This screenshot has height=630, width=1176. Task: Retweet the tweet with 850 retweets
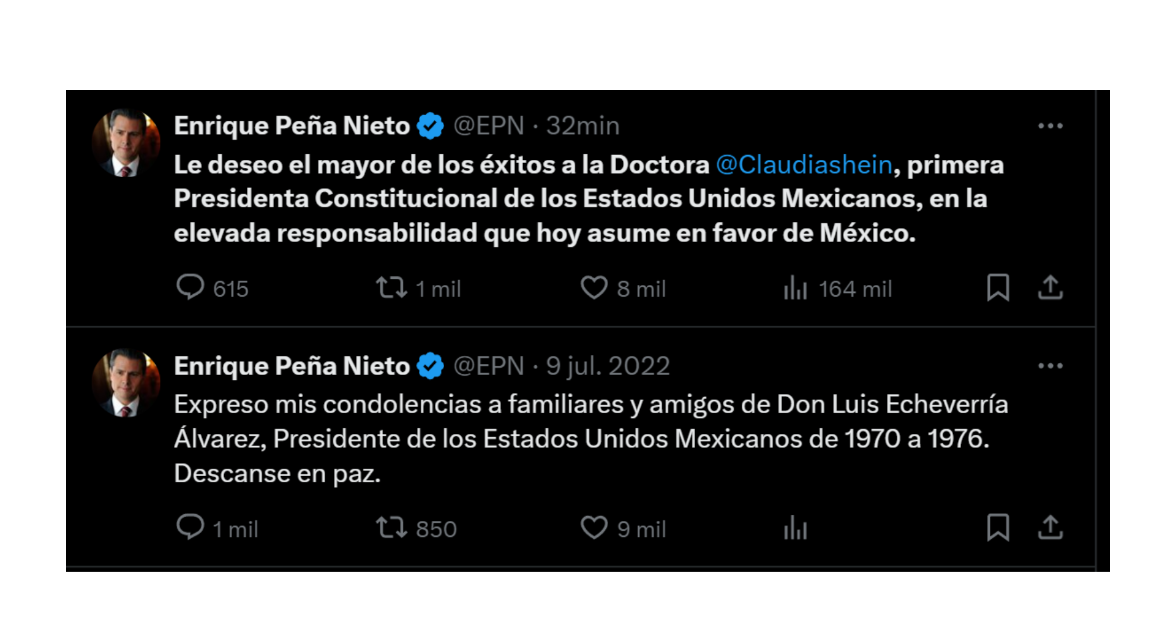pyautogui.click(x=391, y=528)
